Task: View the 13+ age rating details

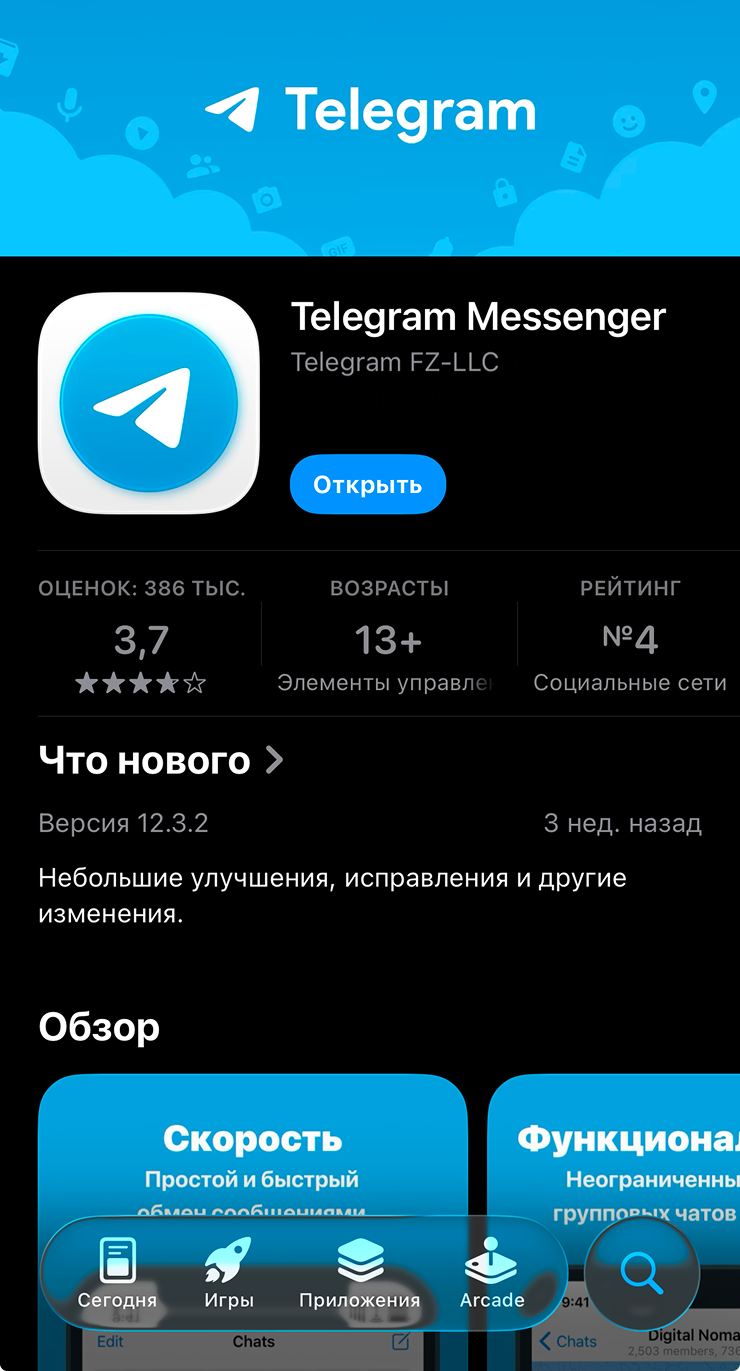Action: 388,640
